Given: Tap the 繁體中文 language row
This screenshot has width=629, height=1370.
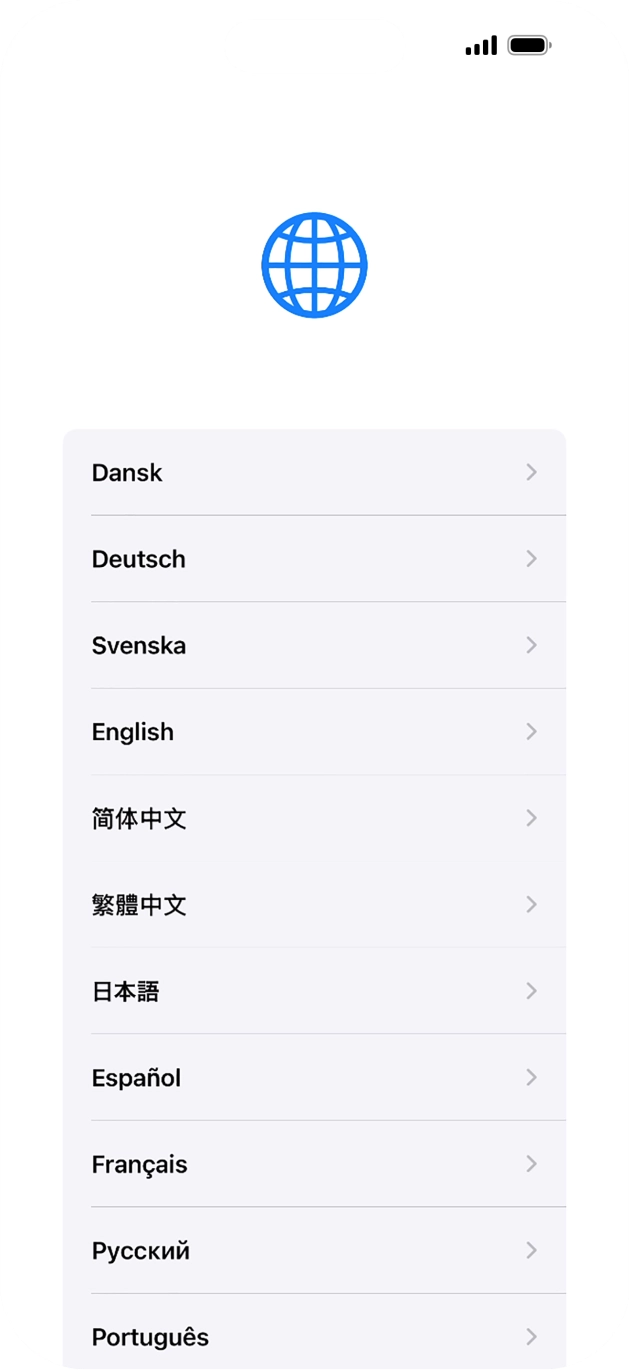Looking at the screenshot, I should click(x=314, y=905).
